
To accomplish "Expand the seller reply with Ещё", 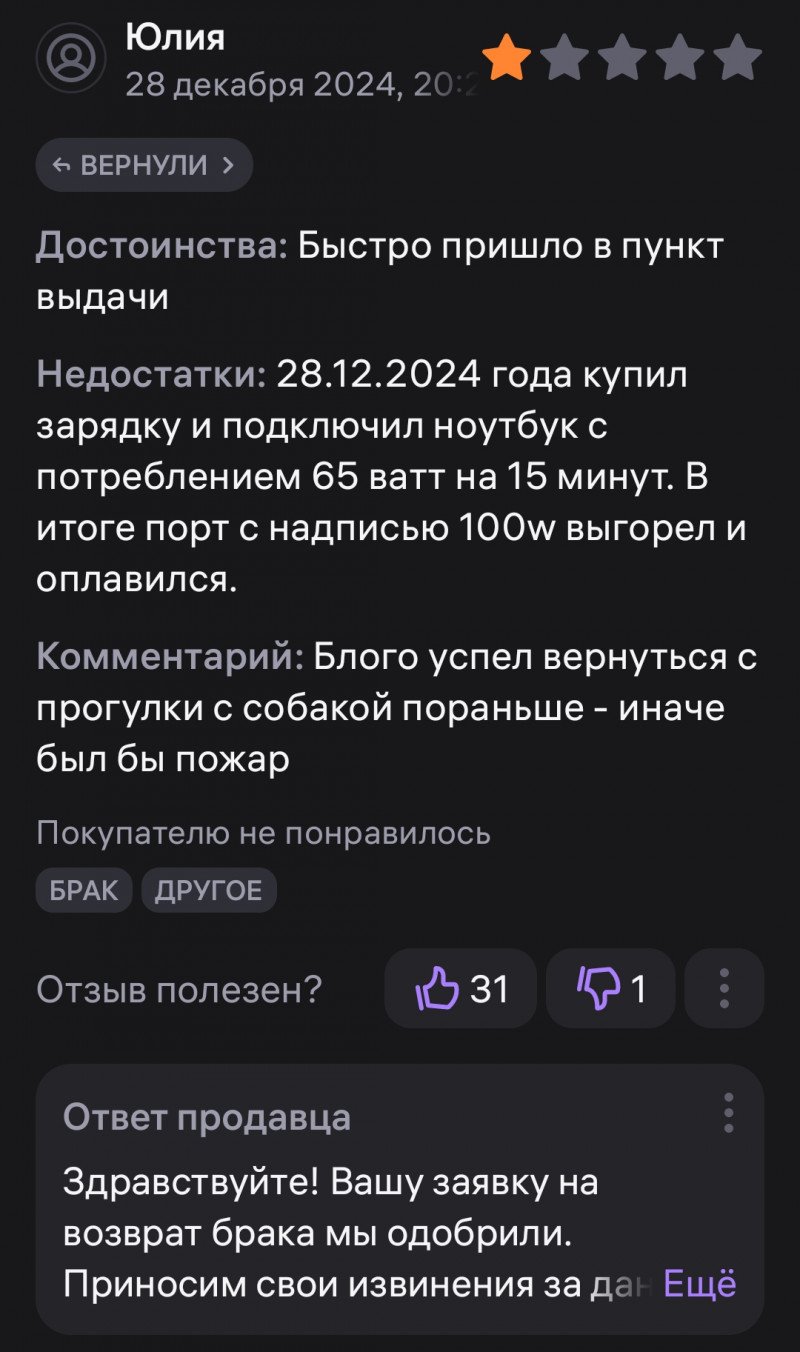I will click(700, 1283).
